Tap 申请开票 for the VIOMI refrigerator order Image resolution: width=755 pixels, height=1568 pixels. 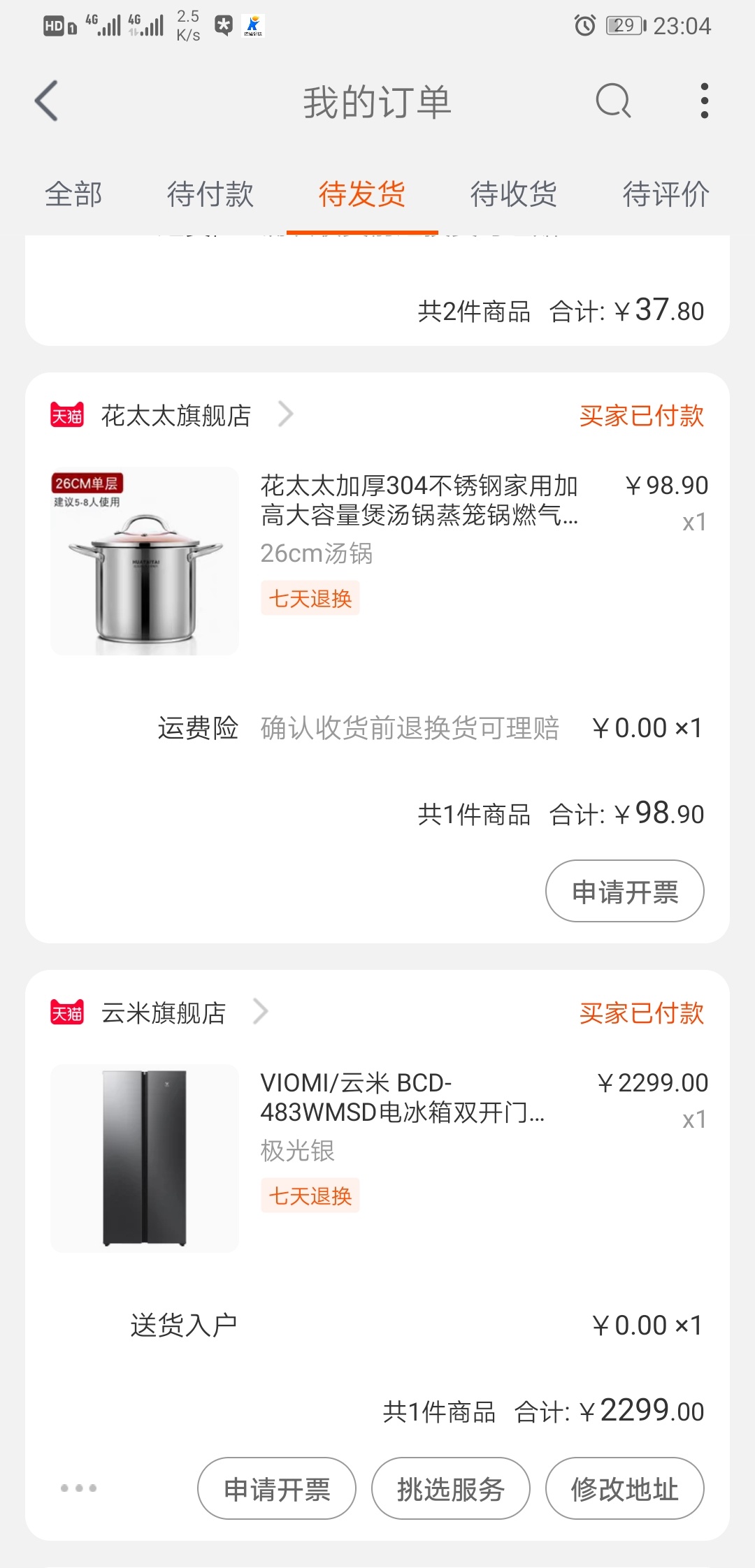tap(277, 1488)
